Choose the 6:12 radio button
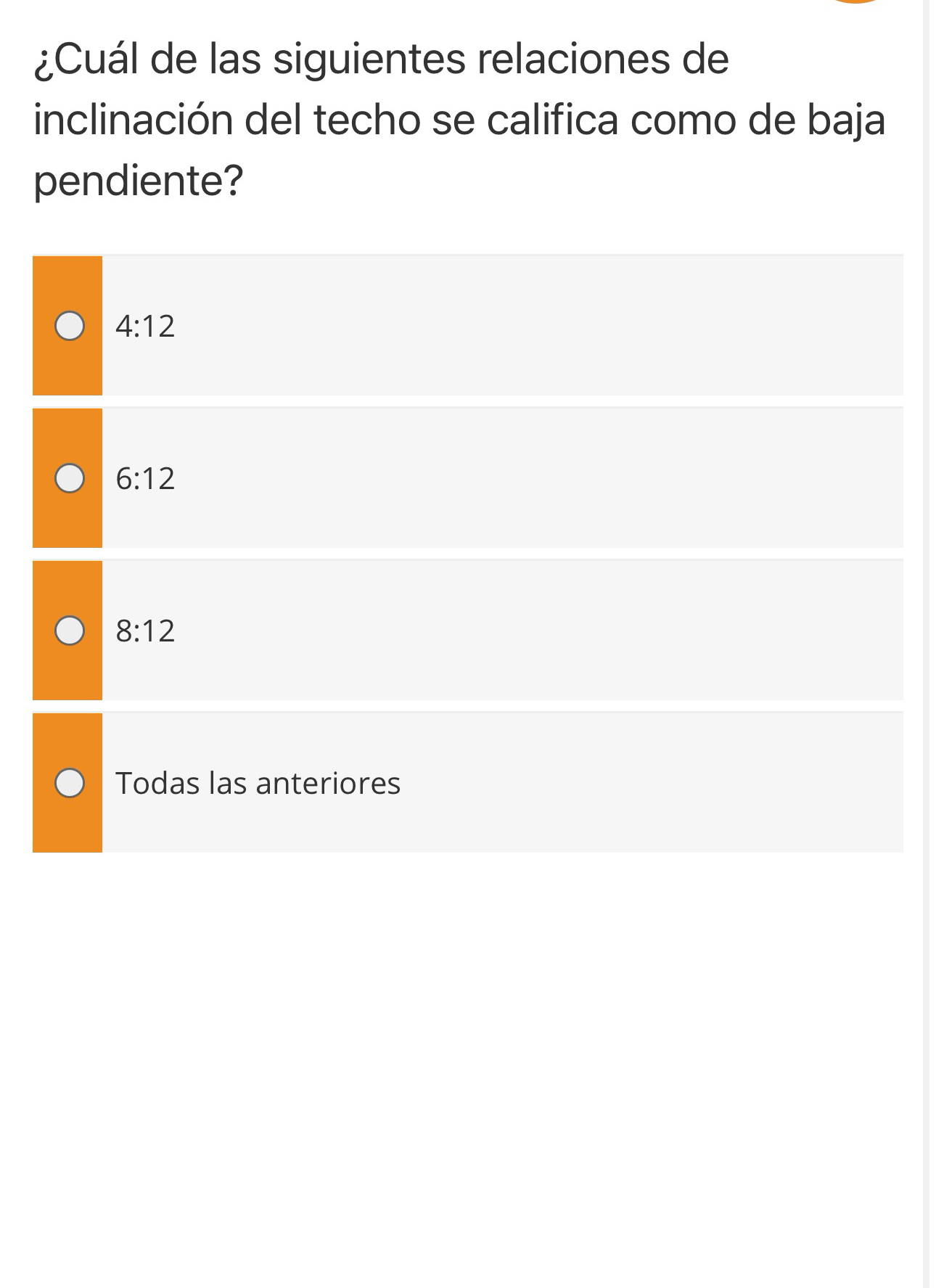 (69, 478)
